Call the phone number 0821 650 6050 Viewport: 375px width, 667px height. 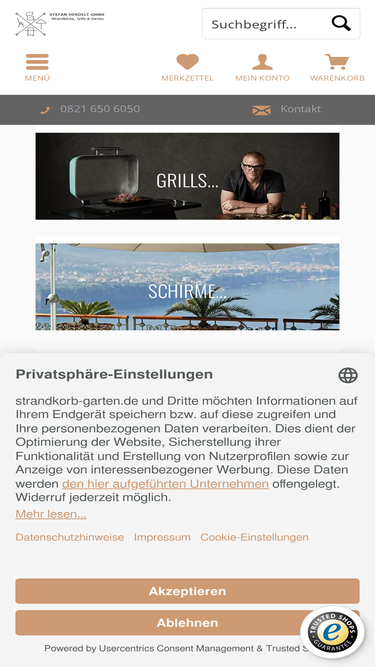(x=100, y=109)
